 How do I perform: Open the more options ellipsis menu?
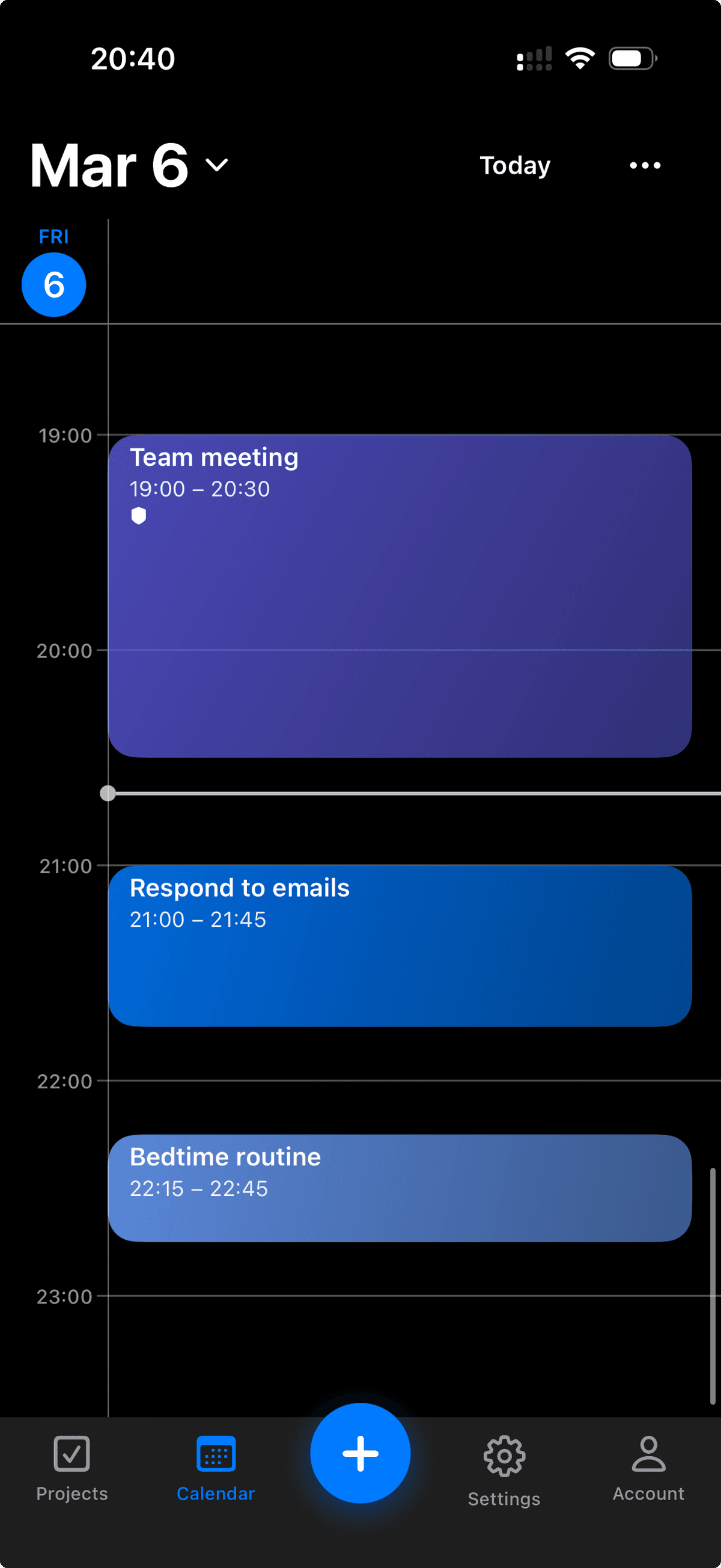[x=644, y=165]
